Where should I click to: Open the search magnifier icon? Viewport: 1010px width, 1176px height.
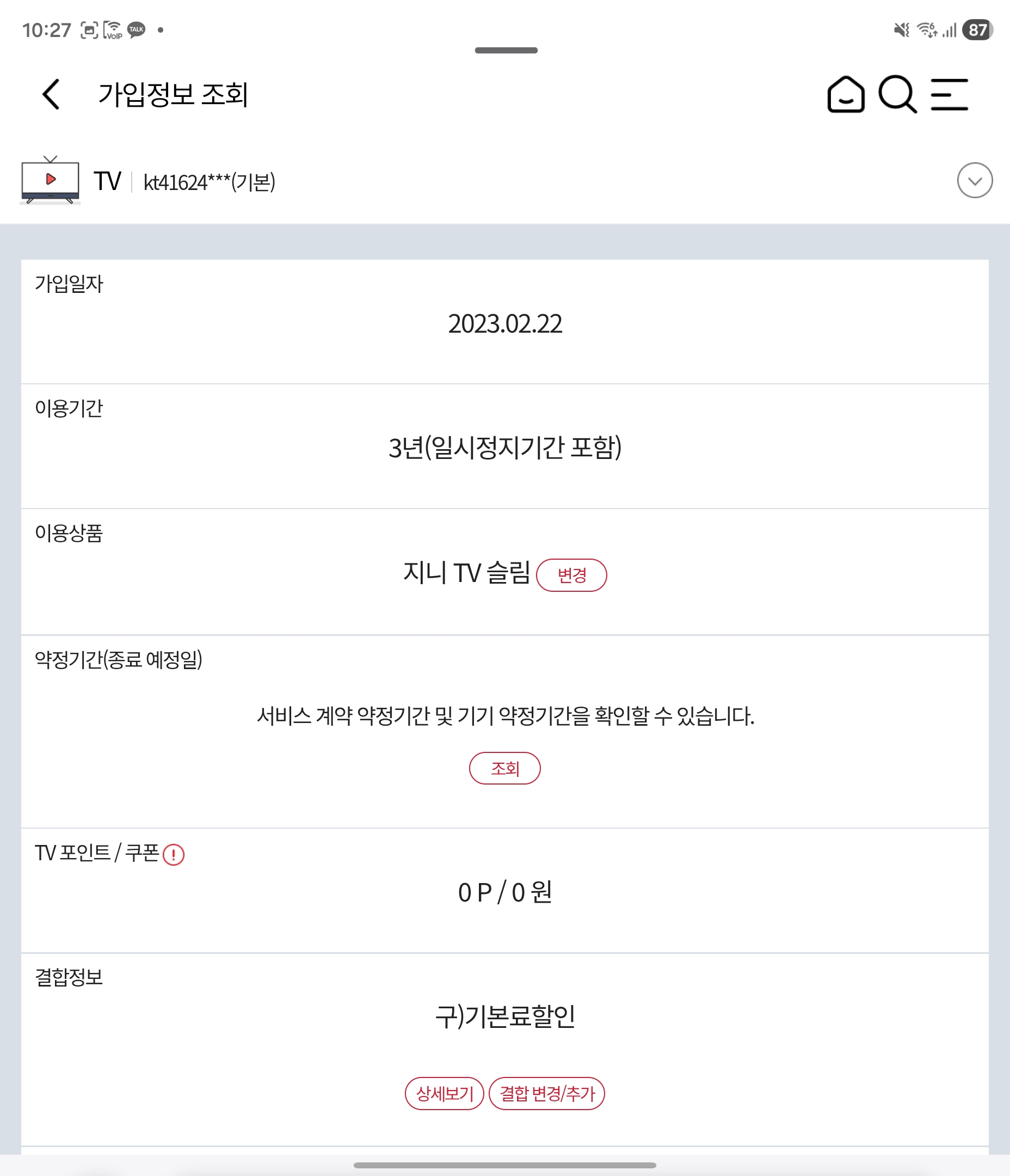pos(897,94)
